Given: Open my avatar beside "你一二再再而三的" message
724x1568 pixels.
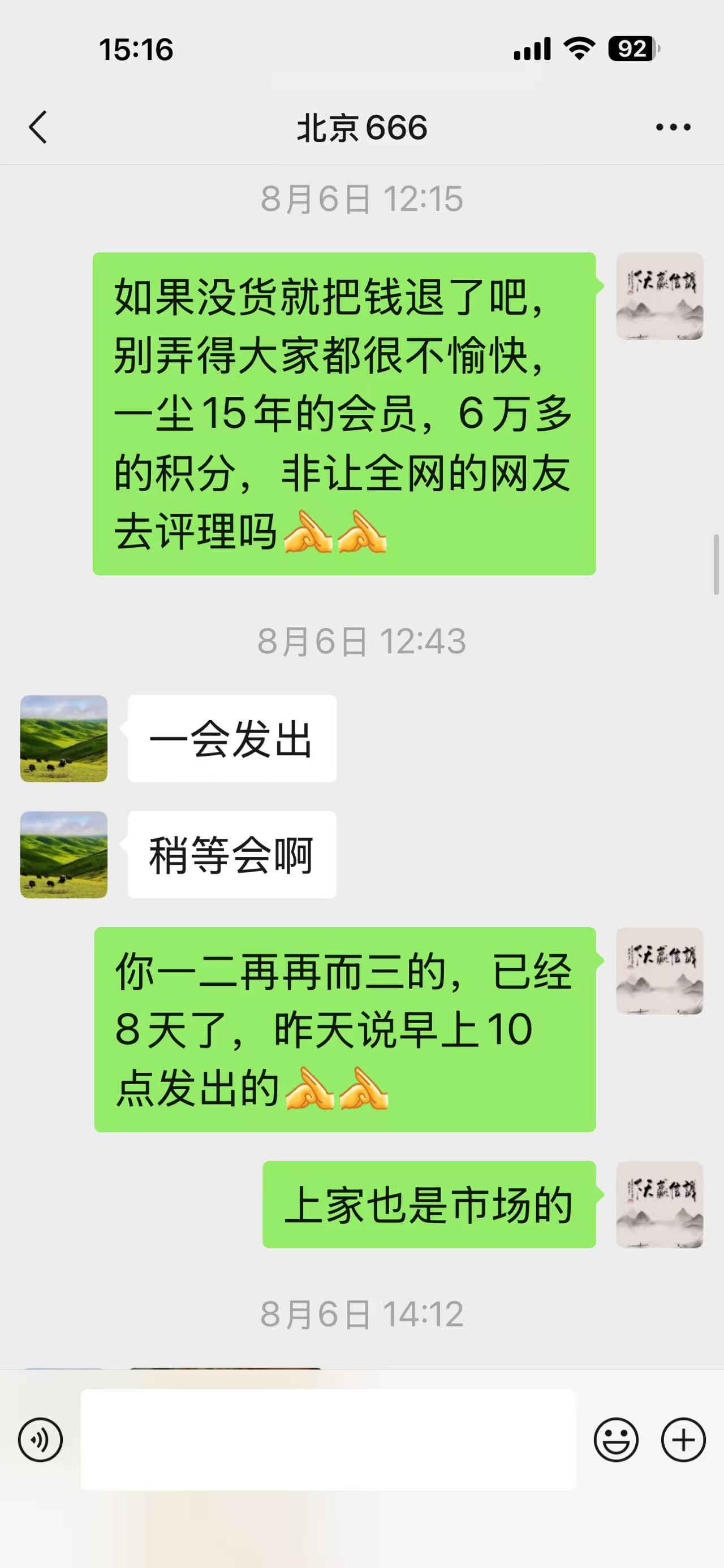Looking at the screenshot, I should click(660, 971).
